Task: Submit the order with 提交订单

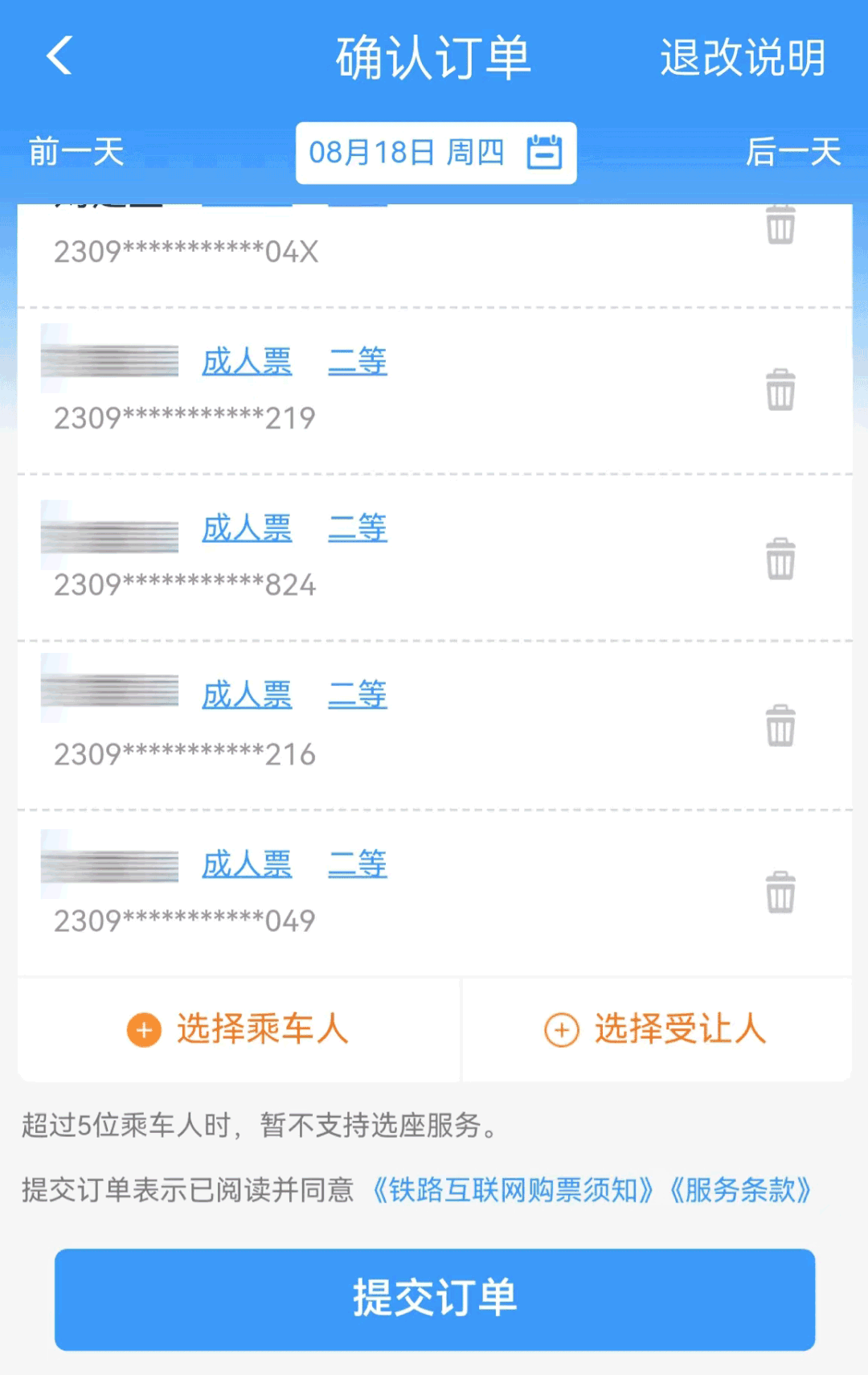Action: click(435, 1299)
